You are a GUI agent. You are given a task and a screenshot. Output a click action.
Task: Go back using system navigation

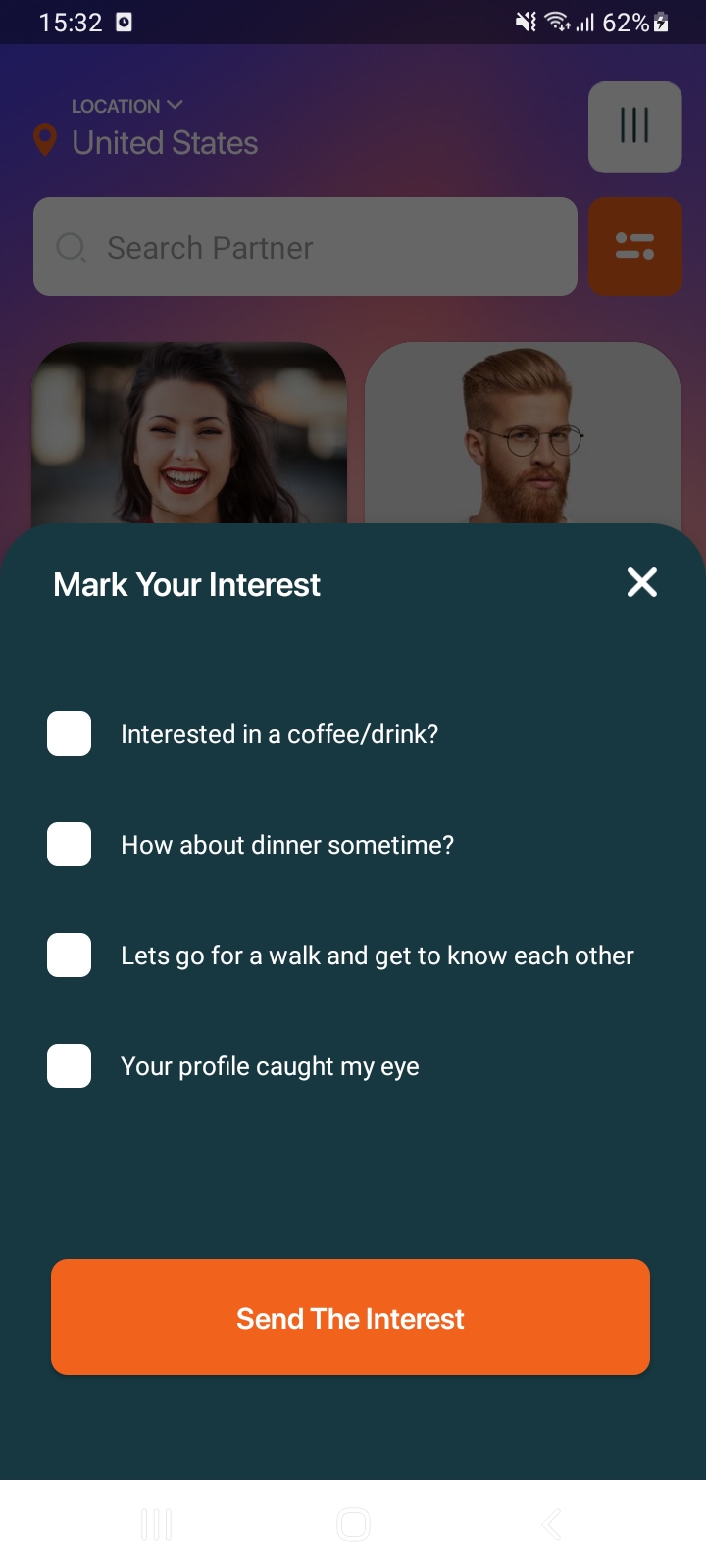tap(551, 1525)
